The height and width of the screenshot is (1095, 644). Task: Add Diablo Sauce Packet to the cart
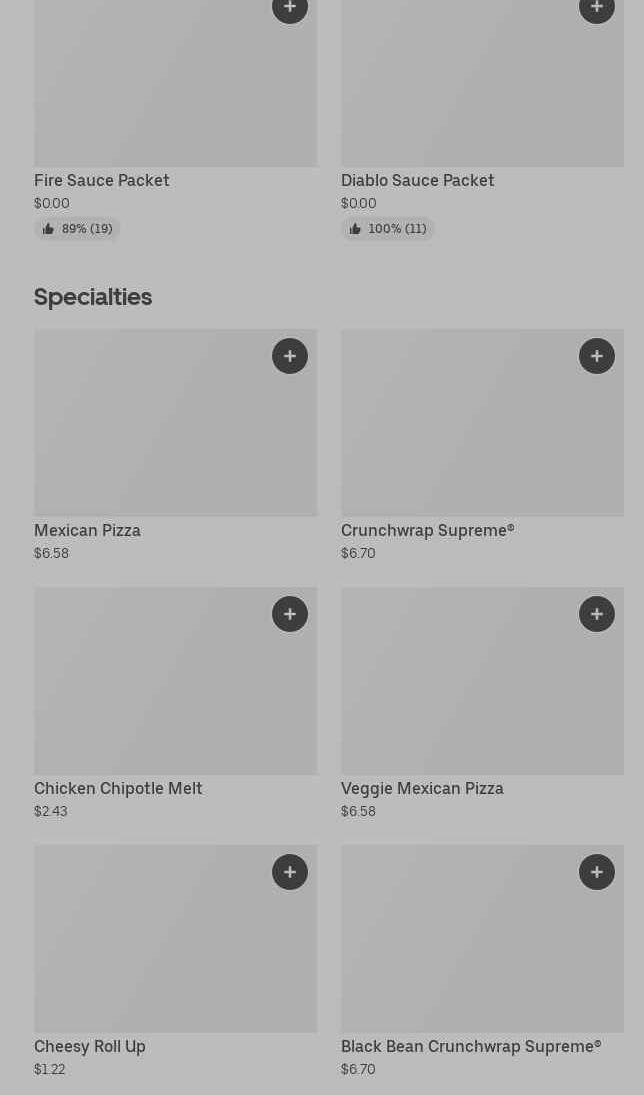pos(597,8)
